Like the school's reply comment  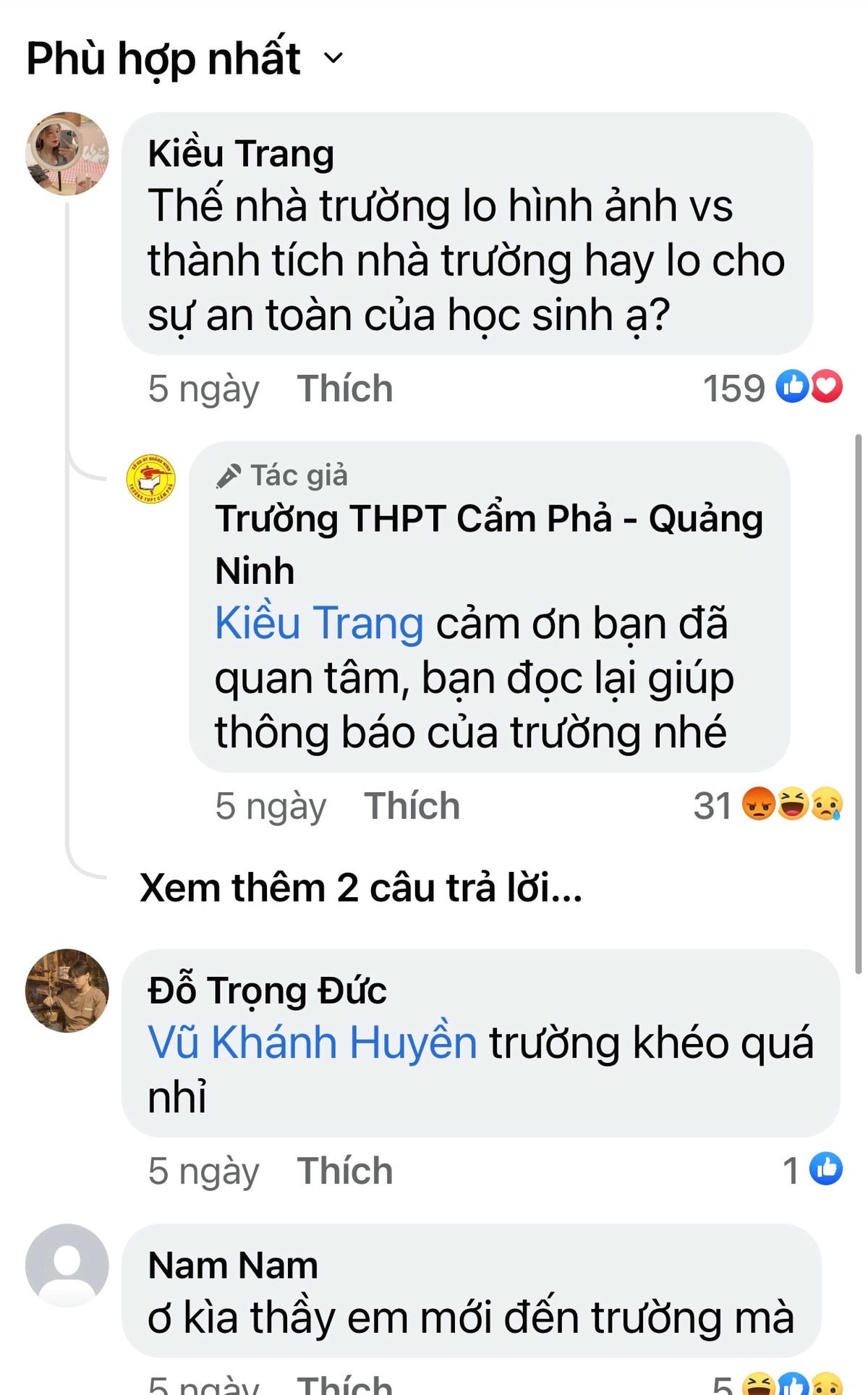click(412, 806)
